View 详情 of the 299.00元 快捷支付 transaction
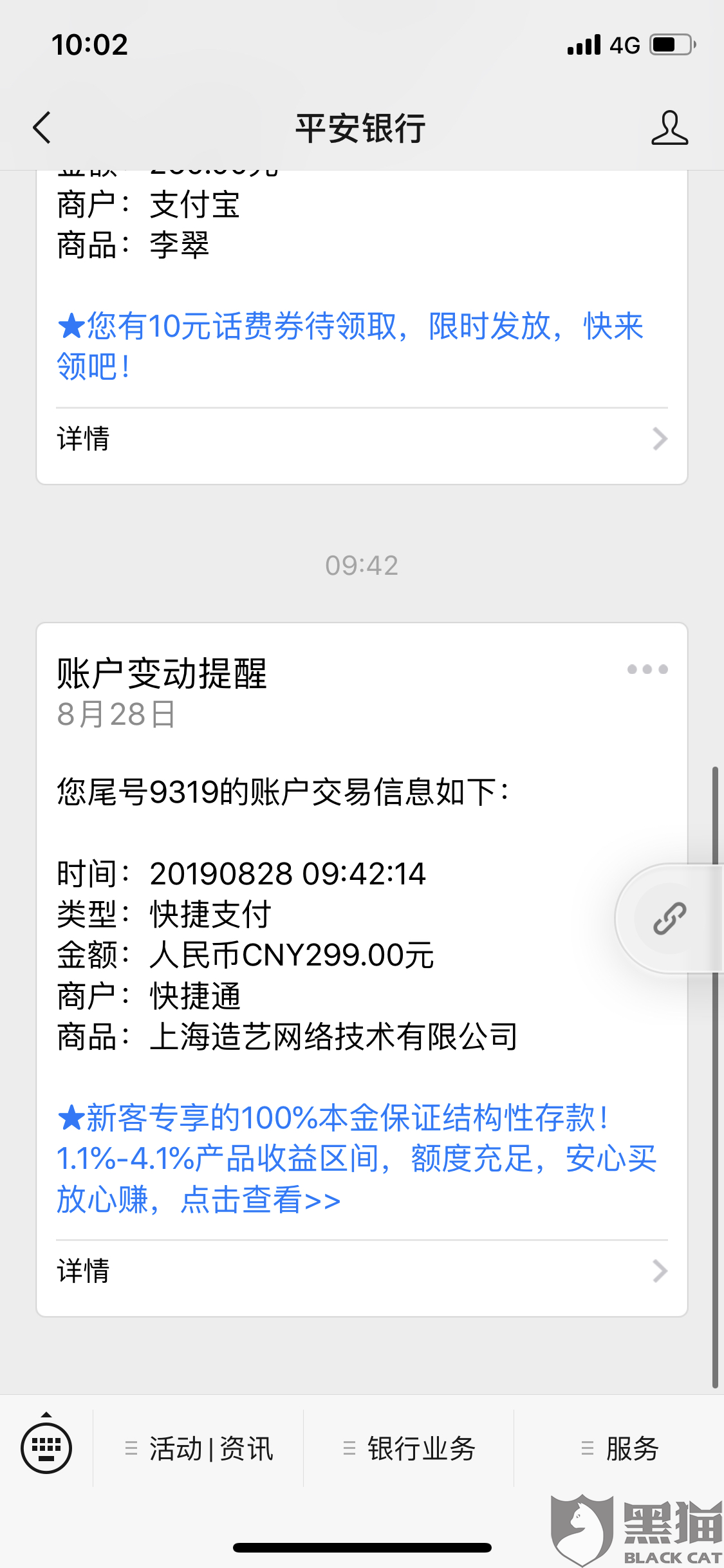This screenshot has height=1568, width=724. [x=362, y=1271]
